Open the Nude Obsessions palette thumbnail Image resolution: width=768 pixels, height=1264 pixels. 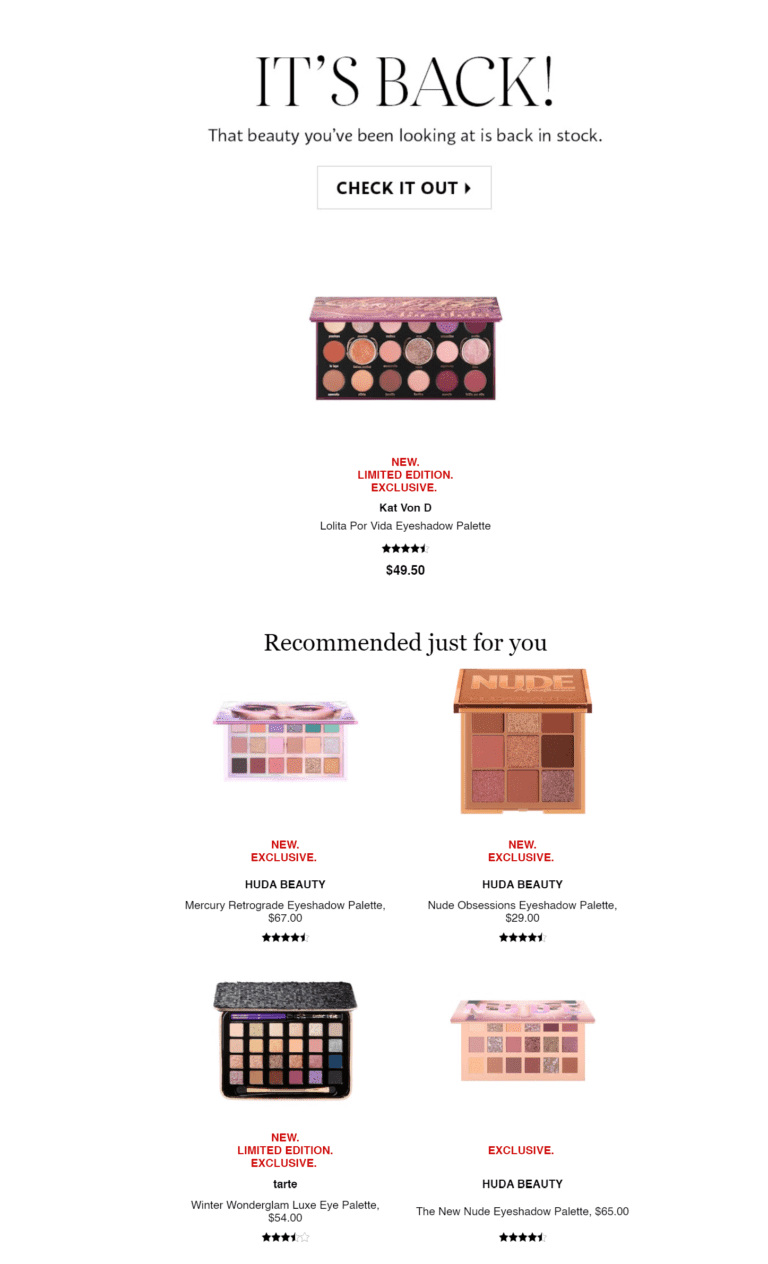pos(521,742)
